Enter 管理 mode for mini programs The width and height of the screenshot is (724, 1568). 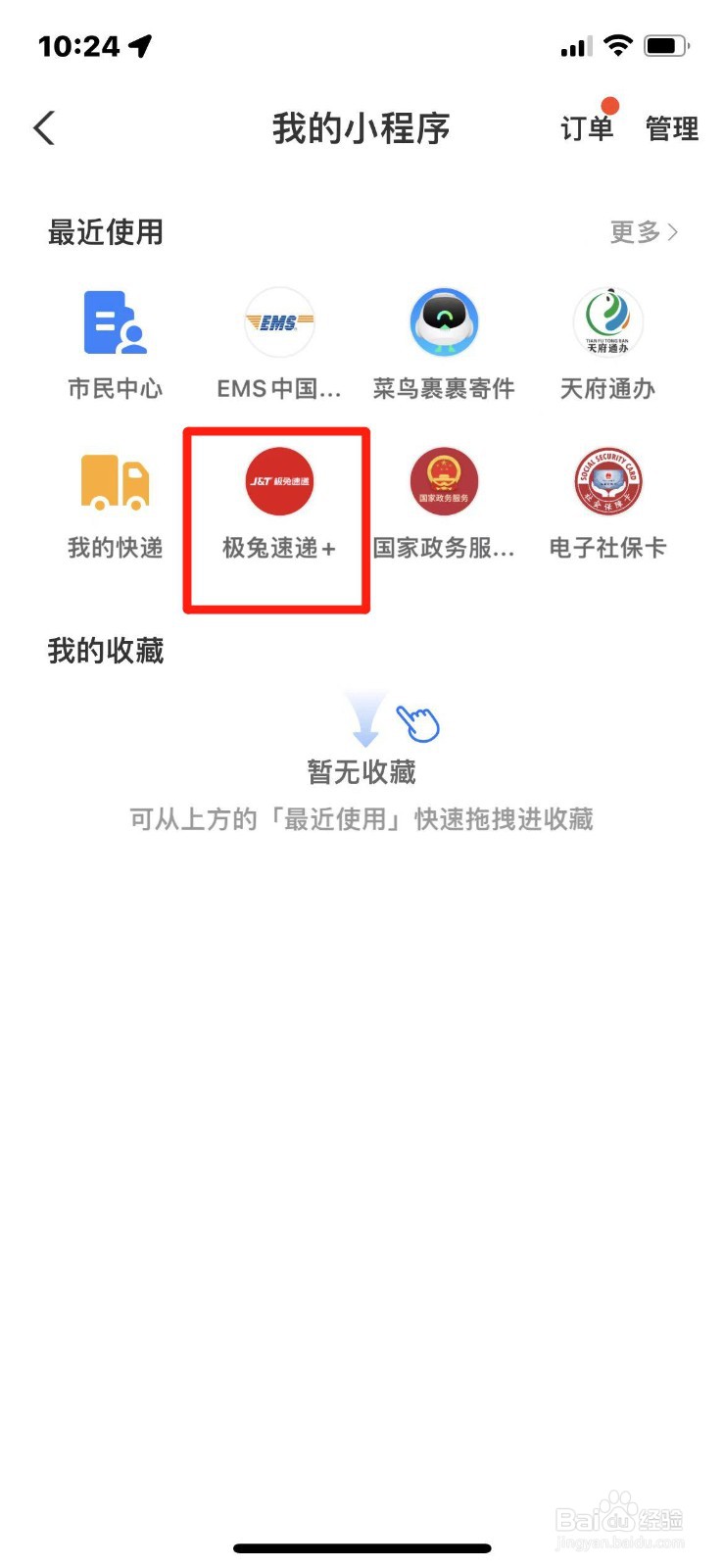pos(671,129)
